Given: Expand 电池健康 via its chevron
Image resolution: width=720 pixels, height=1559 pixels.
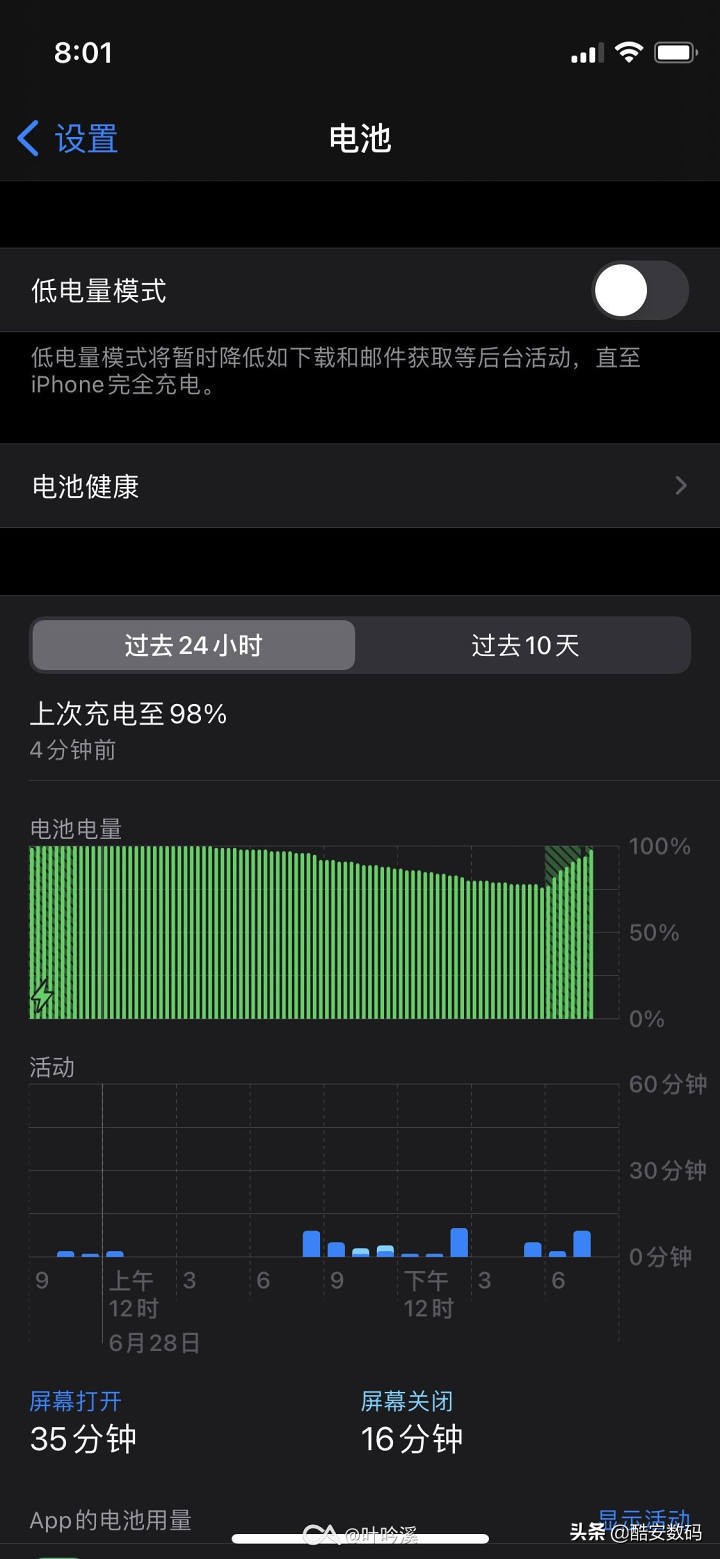Looking at the screenshot, I should [681, 486].
